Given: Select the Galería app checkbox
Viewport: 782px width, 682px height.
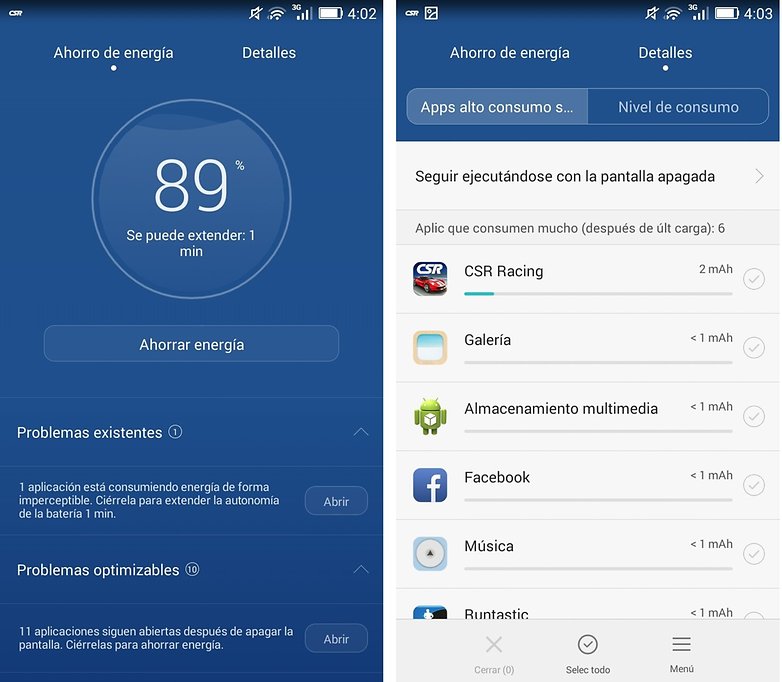Looking at the screenshot, I should click(x=754, y=347).
